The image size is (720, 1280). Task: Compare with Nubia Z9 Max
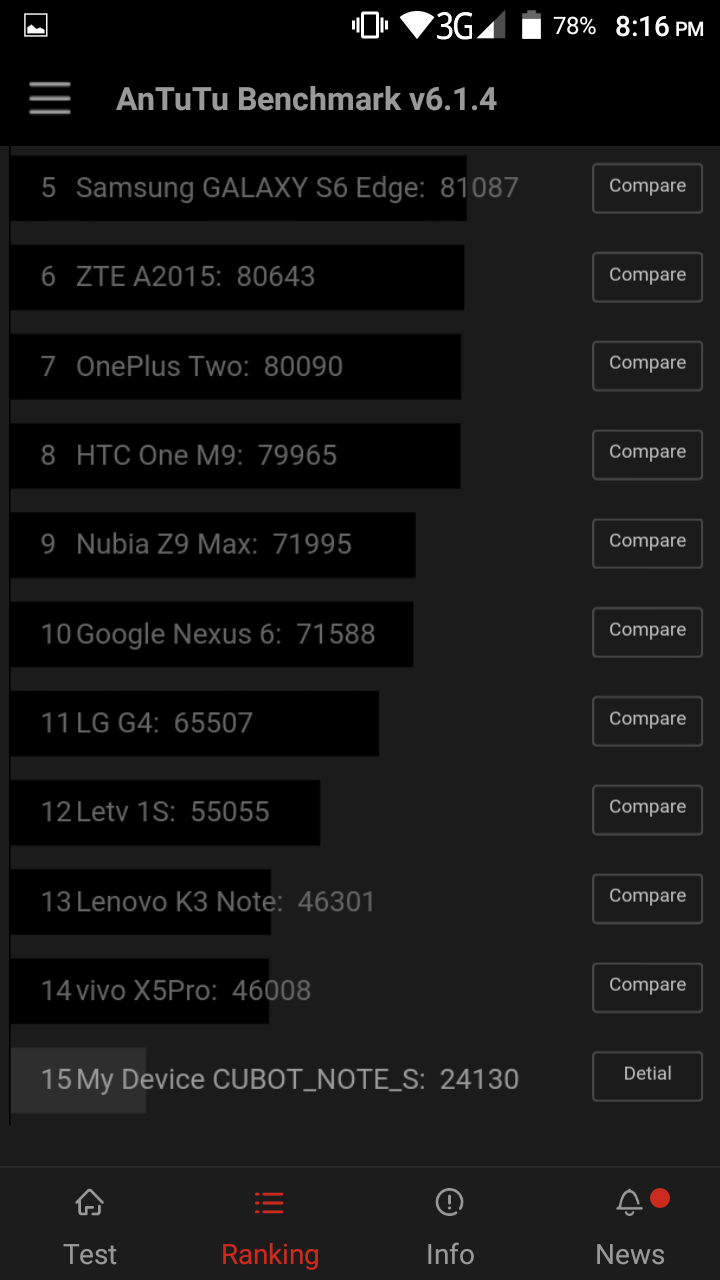[x=647, y=543]
